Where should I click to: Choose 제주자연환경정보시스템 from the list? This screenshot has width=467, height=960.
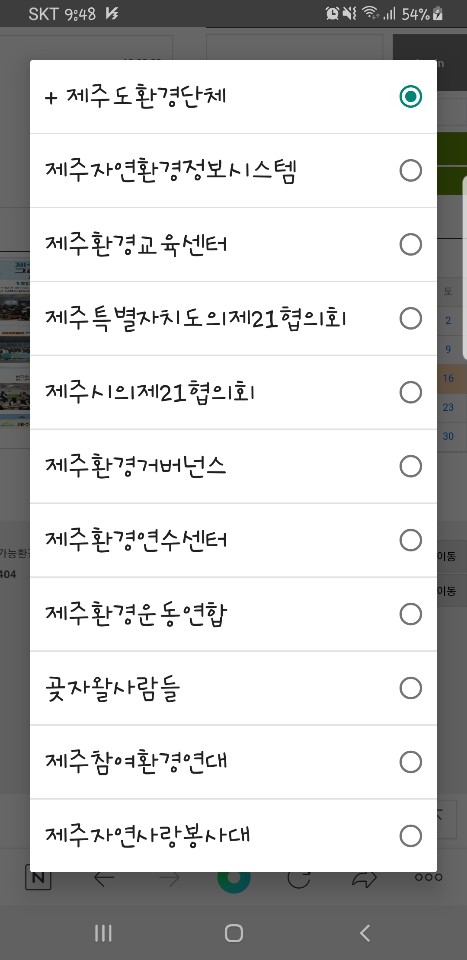(233, 171)
